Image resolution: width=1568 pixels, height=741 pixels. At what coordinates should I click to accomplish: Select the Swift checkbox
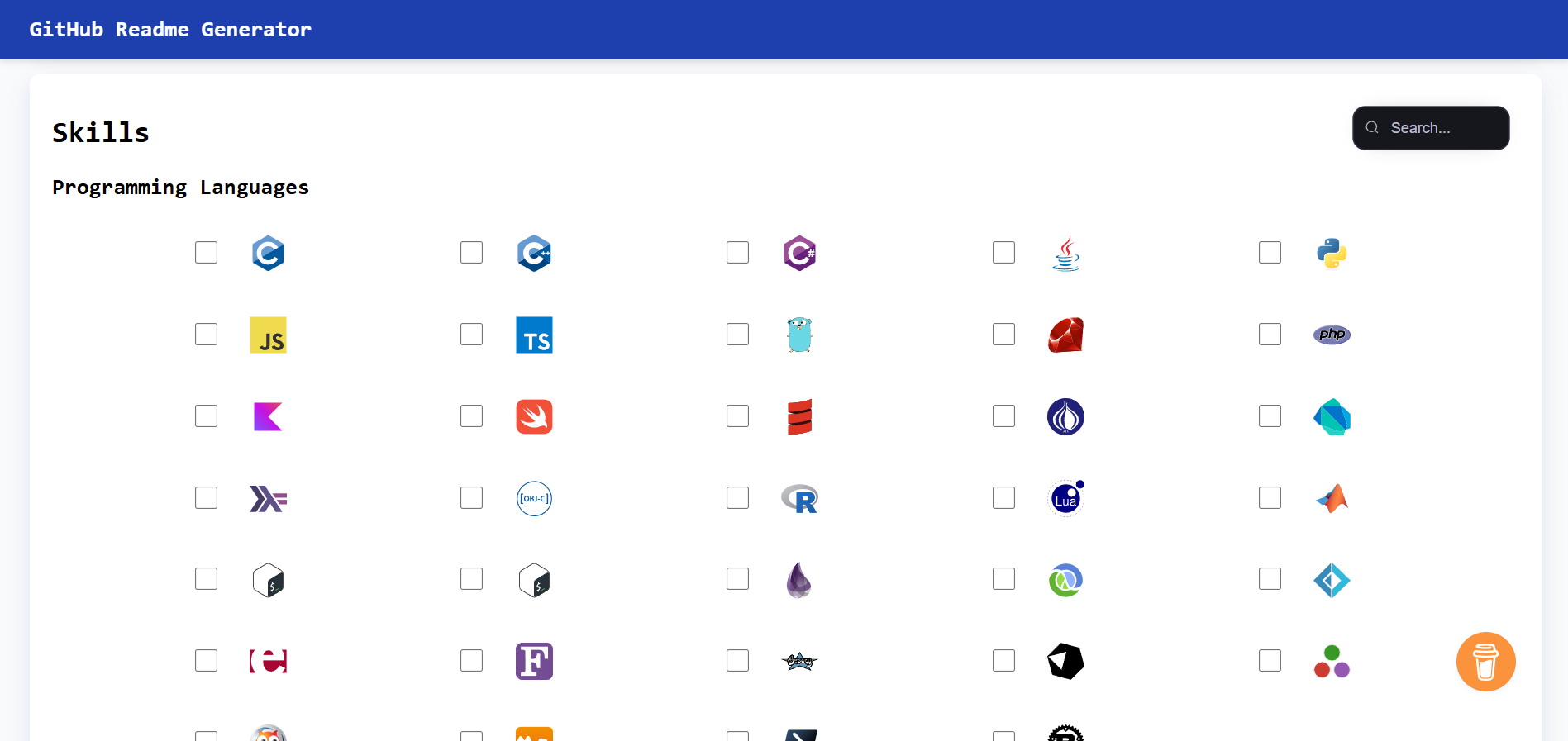point(471,416)
